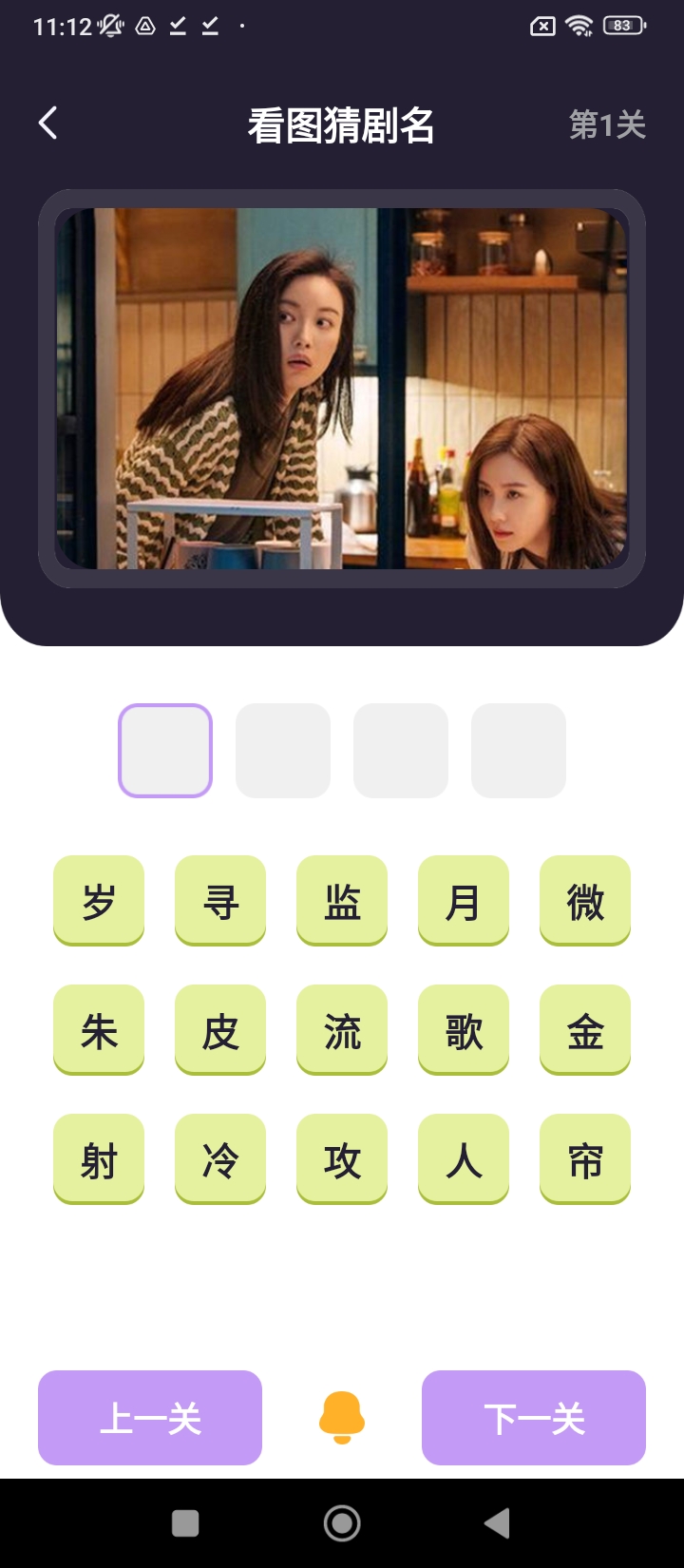
Task: Go to previous level with 上一关
Action: pyautogui.click(x=150, y=1418)
